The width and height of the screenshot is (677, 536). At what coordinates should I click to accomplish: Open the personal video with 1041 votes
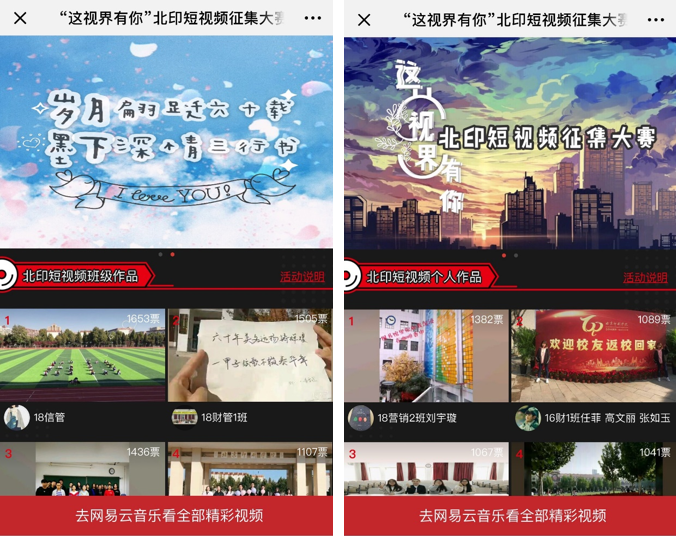point(594,471)
